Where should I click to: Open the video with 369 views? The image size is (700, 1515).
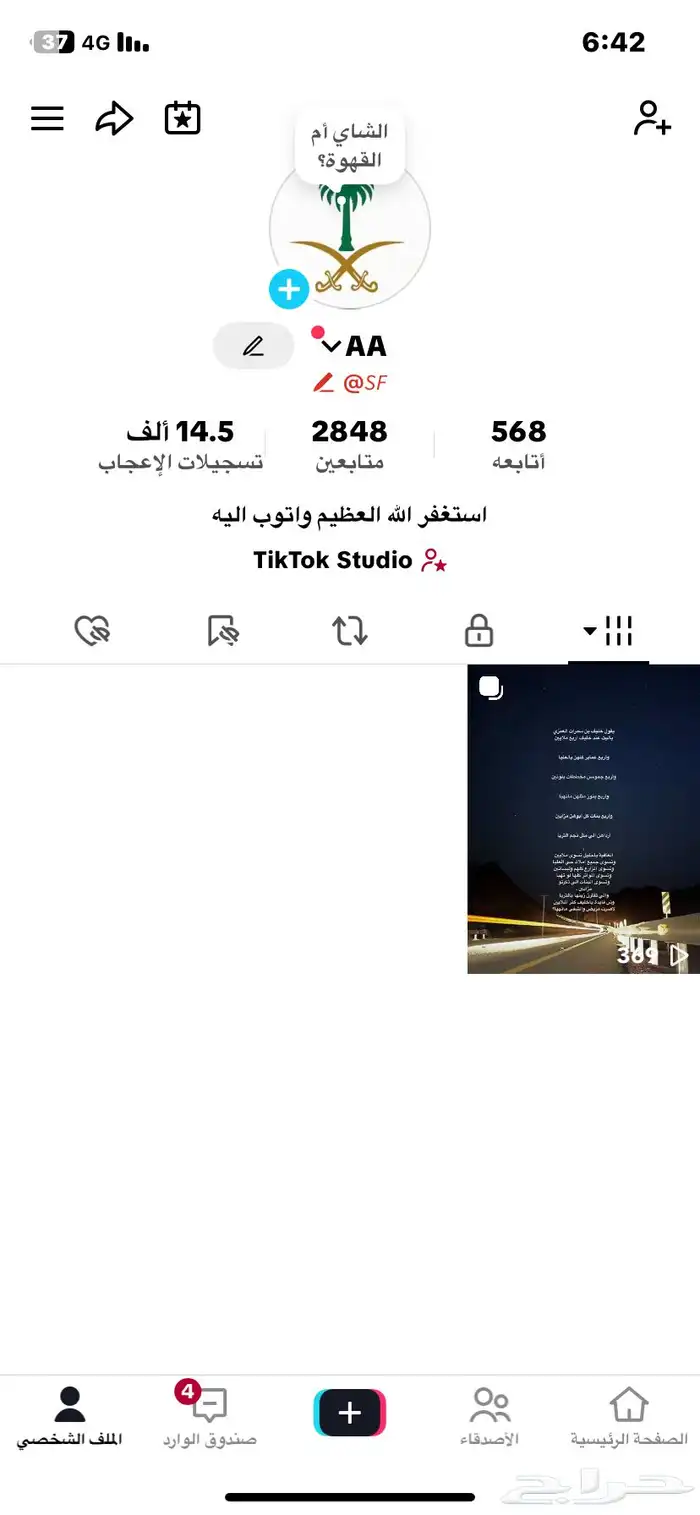click(x=583, y=818)
